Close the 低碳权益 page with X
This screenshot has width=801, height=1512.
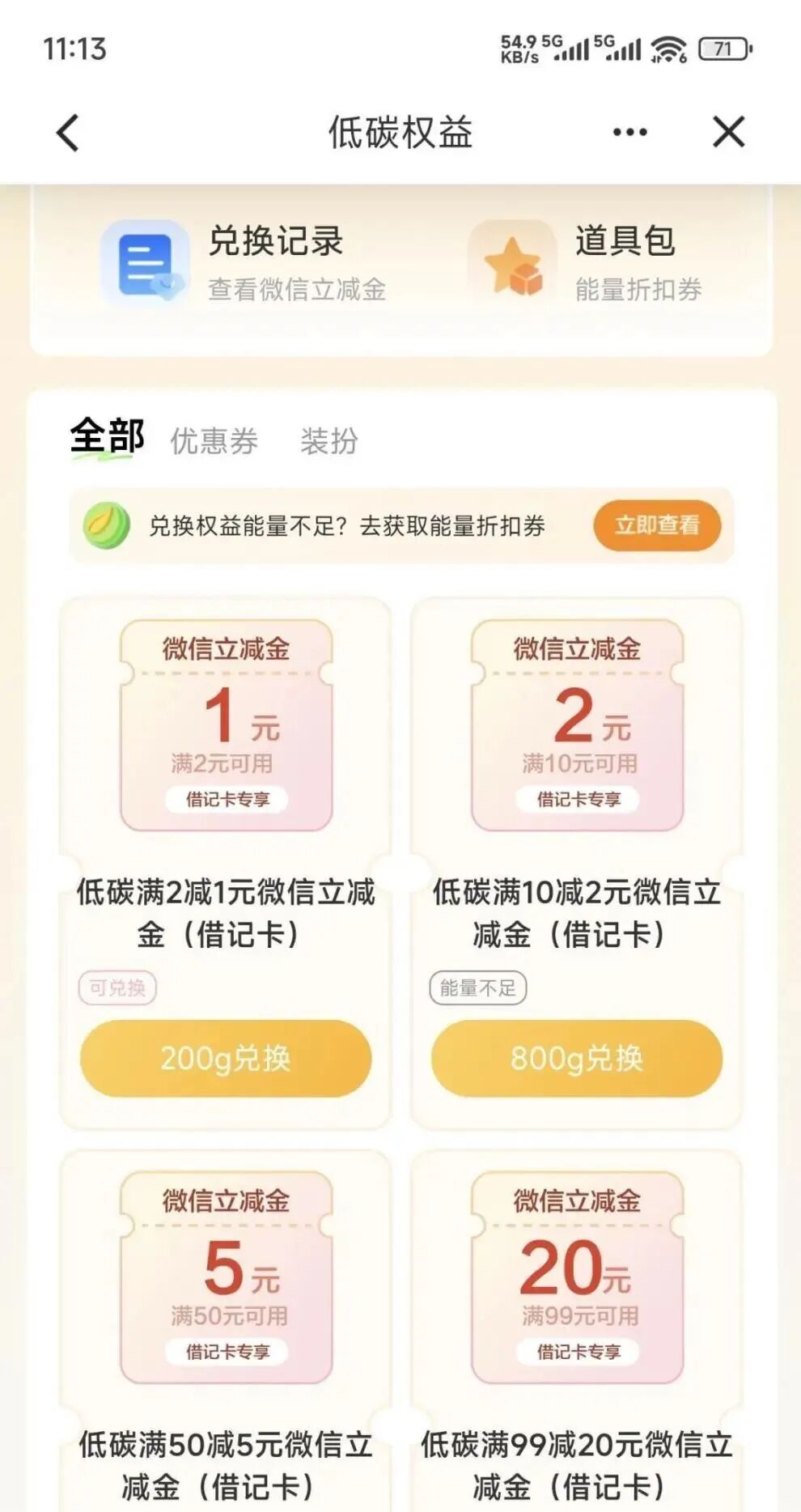click(x=728, y=132)
